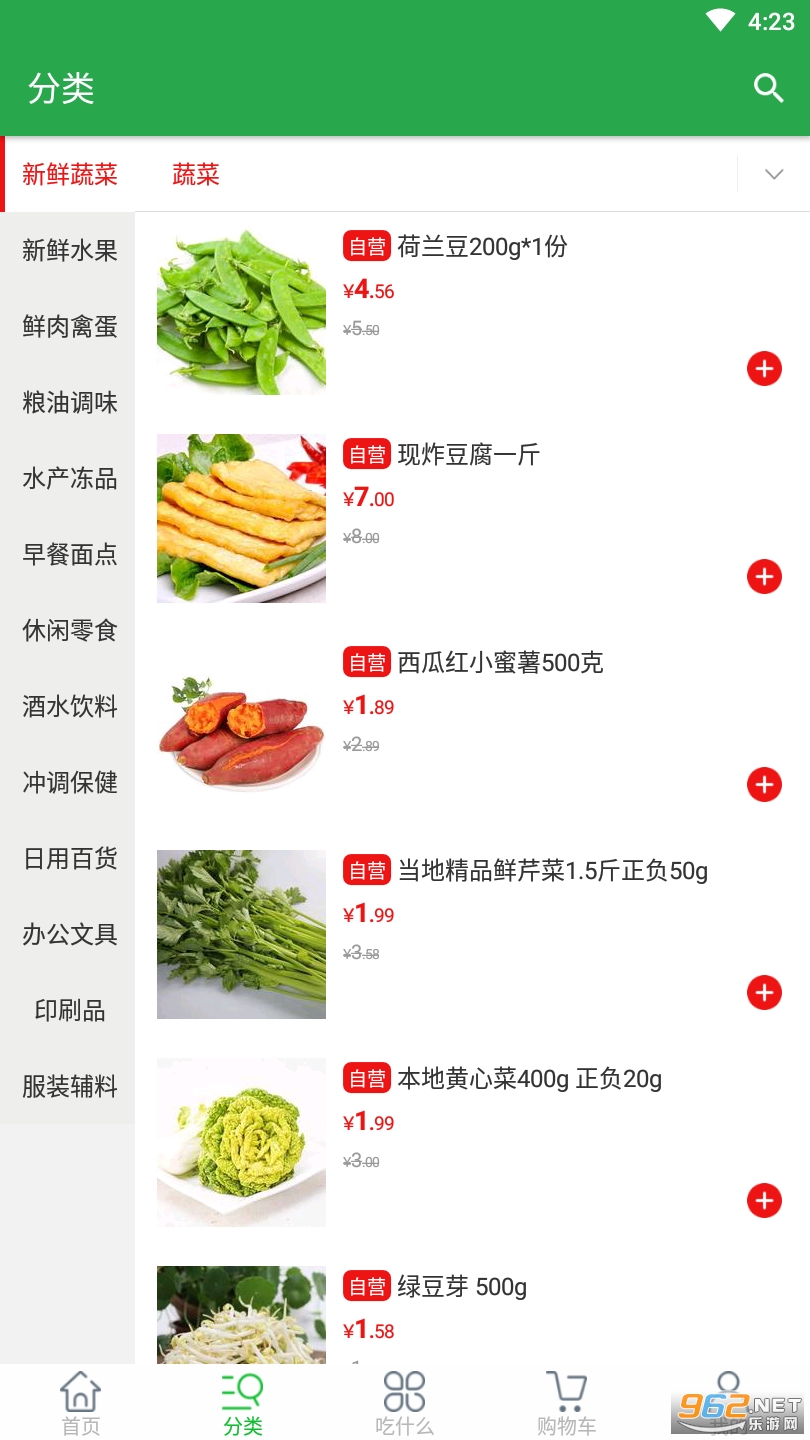Open the 购物车 shopping cart tab
The width and height of the screenshot is (810, 1440).
pyautogui.click(x=566, y=1404)
